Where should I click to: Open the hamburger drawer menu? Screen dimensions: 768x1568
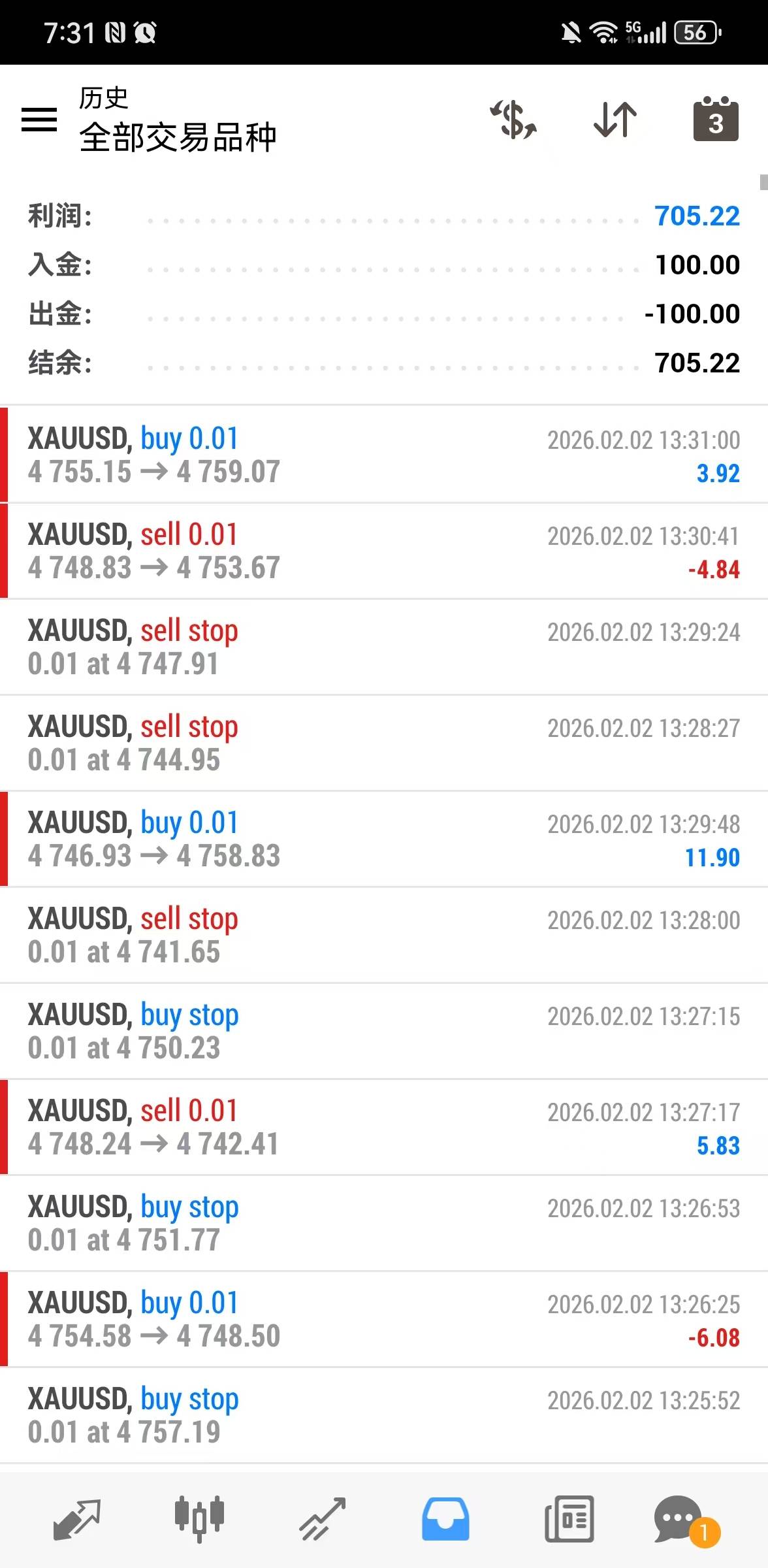pyautogui.click(x=39, y=120)
